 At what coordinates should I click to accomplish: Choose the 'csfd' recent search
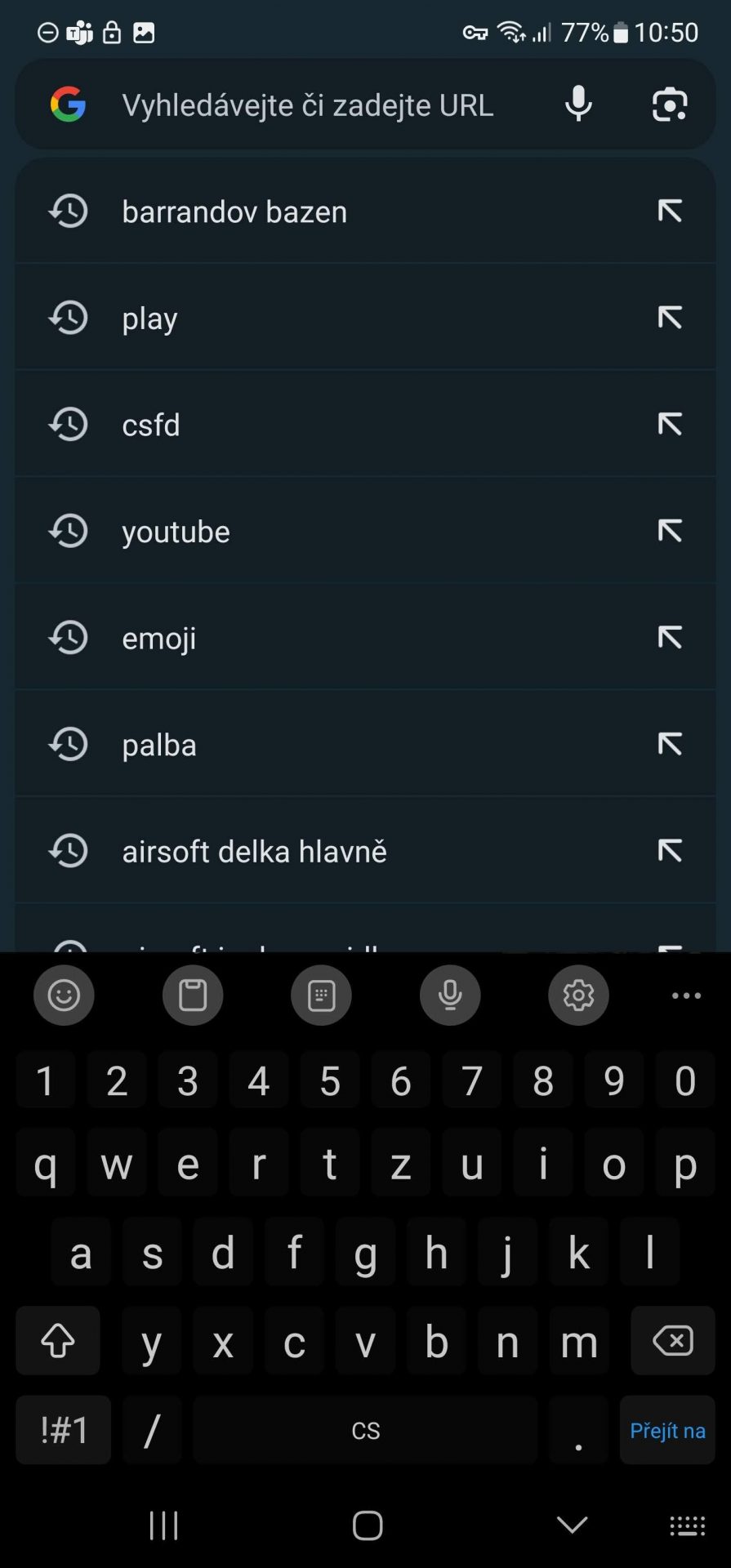coord(365,425)
